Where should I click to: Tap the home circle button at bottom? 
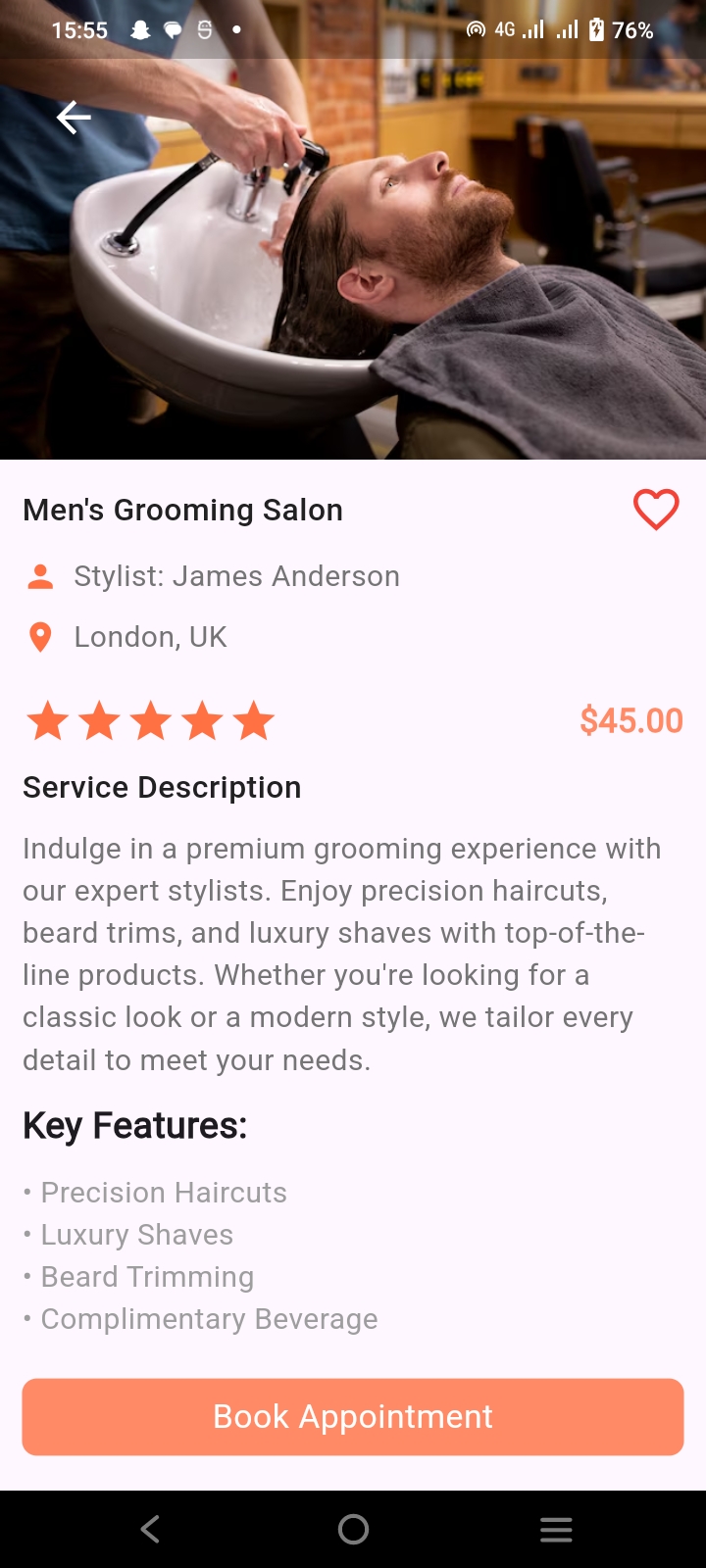[353, 1528]
